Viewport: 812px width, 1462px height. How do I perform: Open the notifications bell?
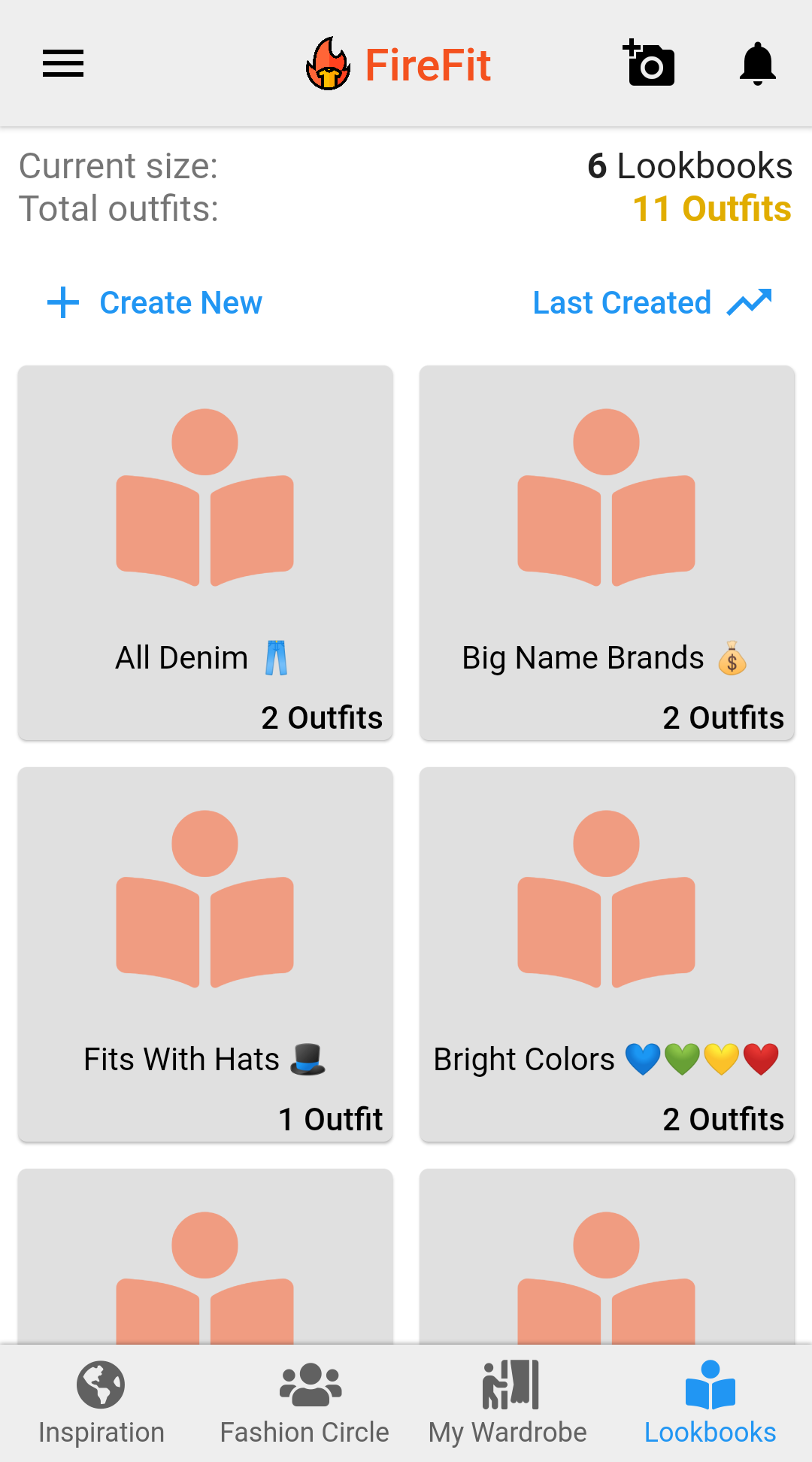click(x=757, y=64)
